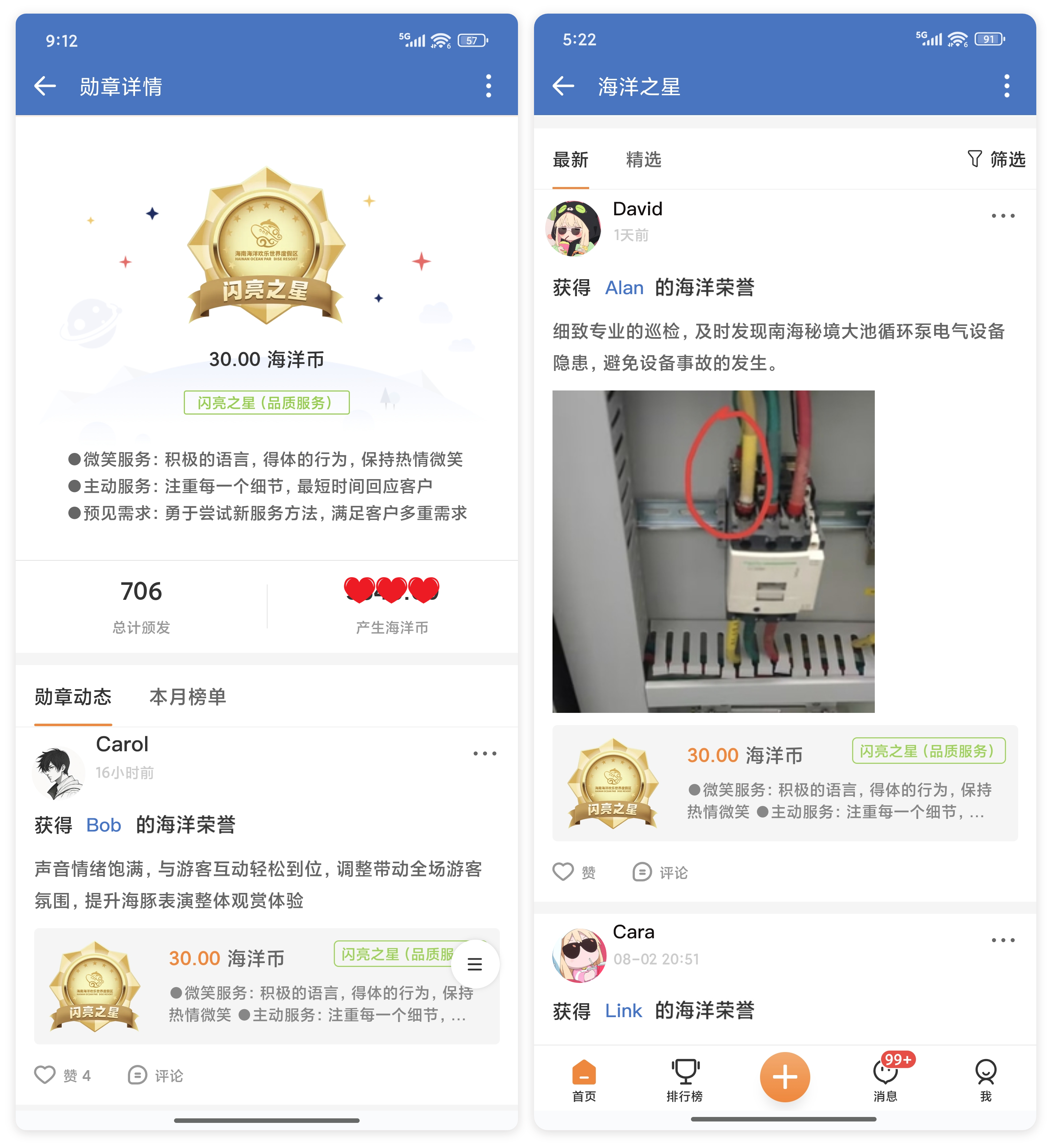
Task: Comment on David's post
Action: pos(660,872)
